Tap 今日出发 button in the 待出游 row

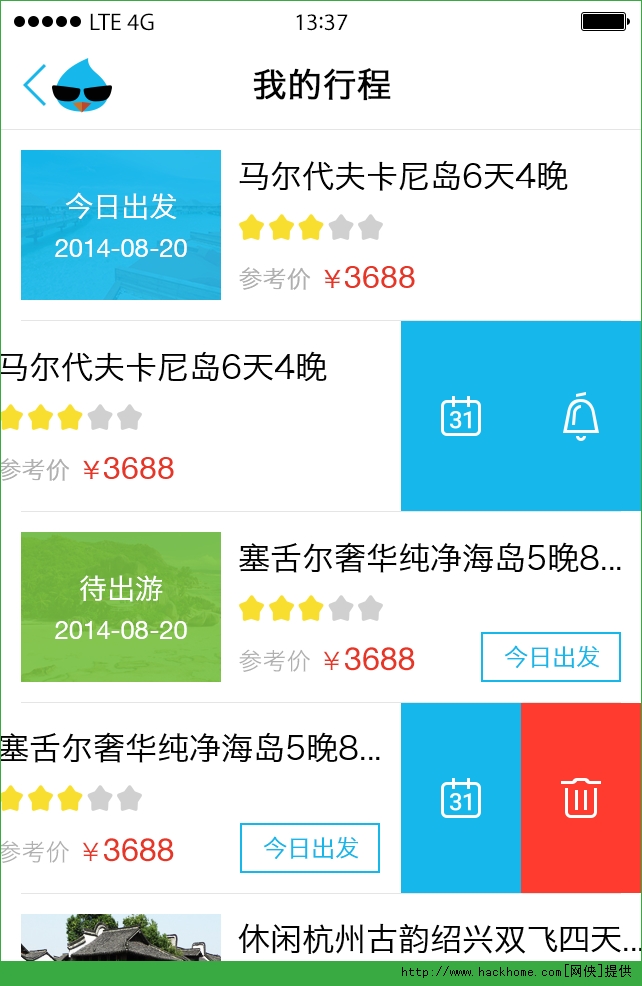pyautogui.click(x=551, y=657)
